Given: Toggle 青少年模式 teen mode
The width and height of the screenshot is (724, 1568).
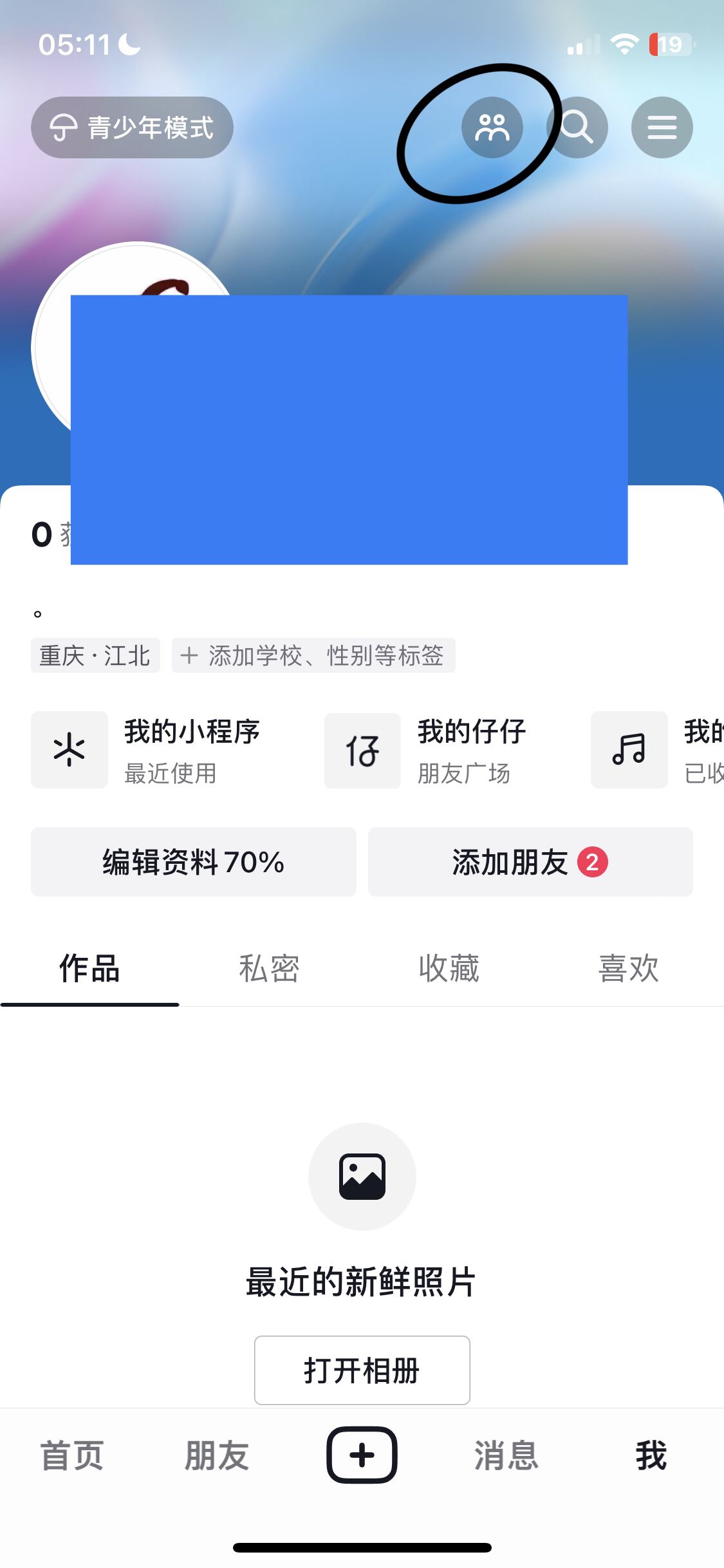Looking at the screenshot, I should pos(132,127).
